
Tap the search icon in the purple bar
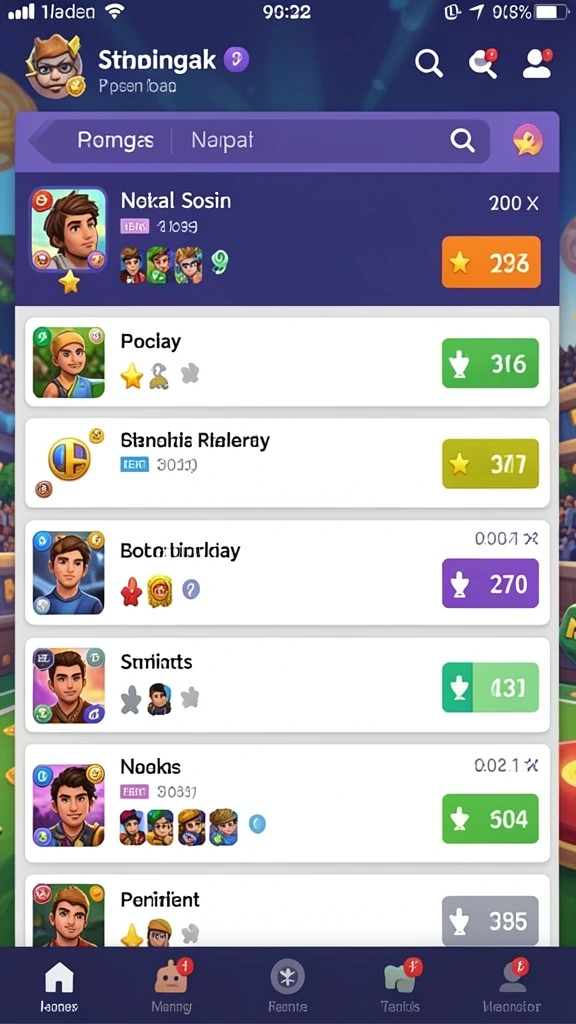[462, 140]
